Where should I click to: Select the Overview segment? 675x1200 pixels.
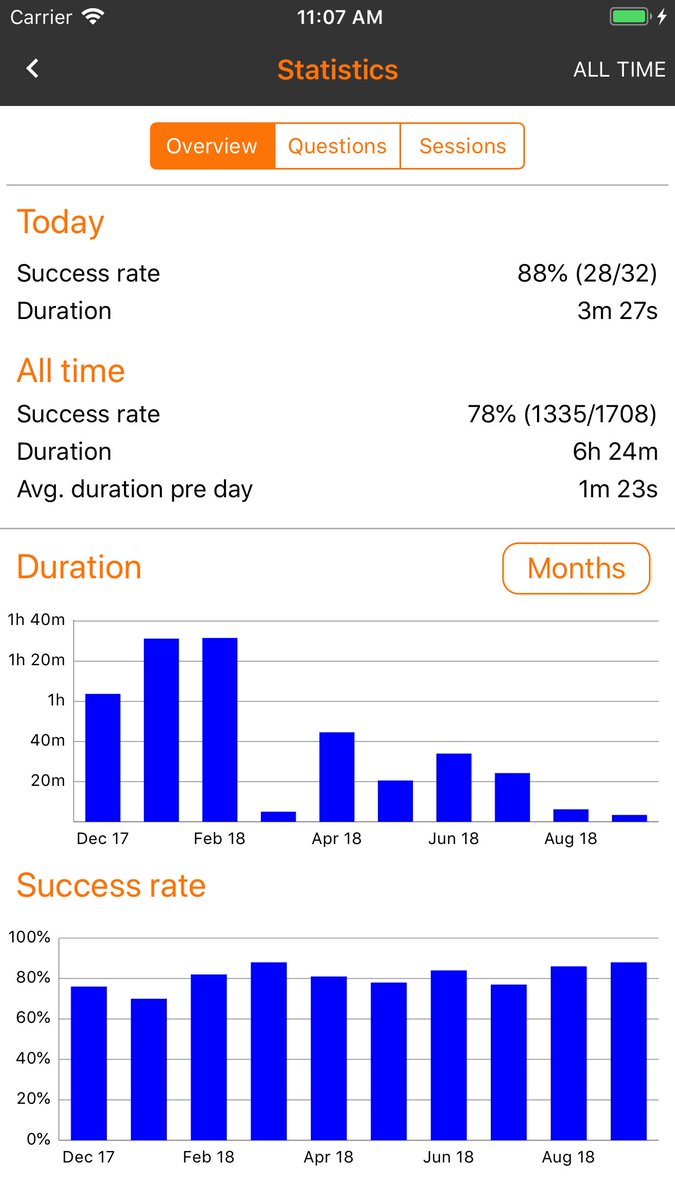[212, 146]
